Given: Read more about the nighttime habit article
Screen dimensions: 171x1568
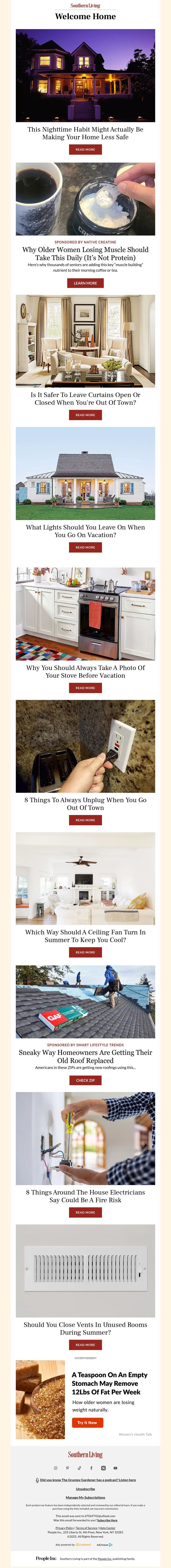Looking at the screenshot, I should click(85, 149).
